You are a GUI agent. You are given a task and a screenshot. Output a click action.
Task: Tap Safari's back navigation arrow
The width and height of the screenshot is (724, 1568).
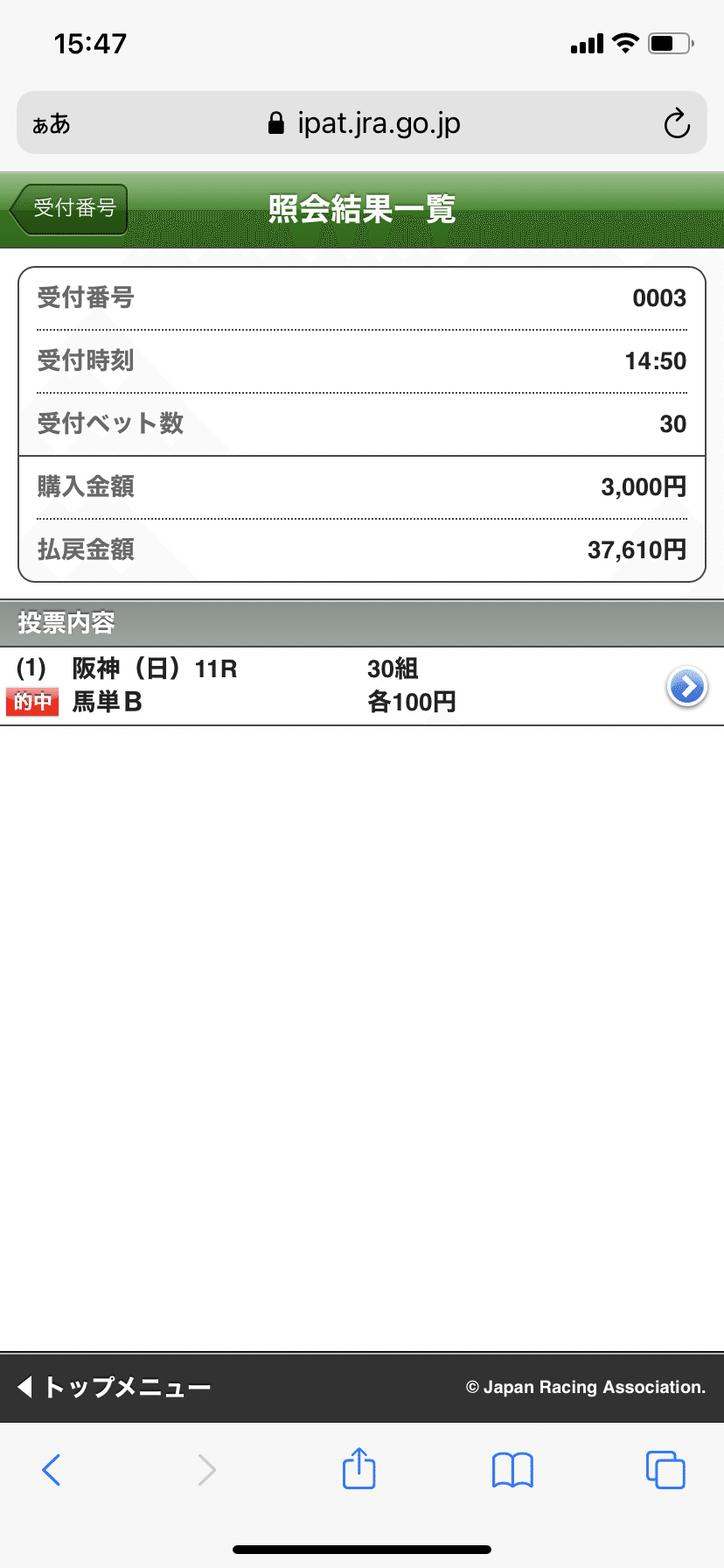(x=52, y=1470)
